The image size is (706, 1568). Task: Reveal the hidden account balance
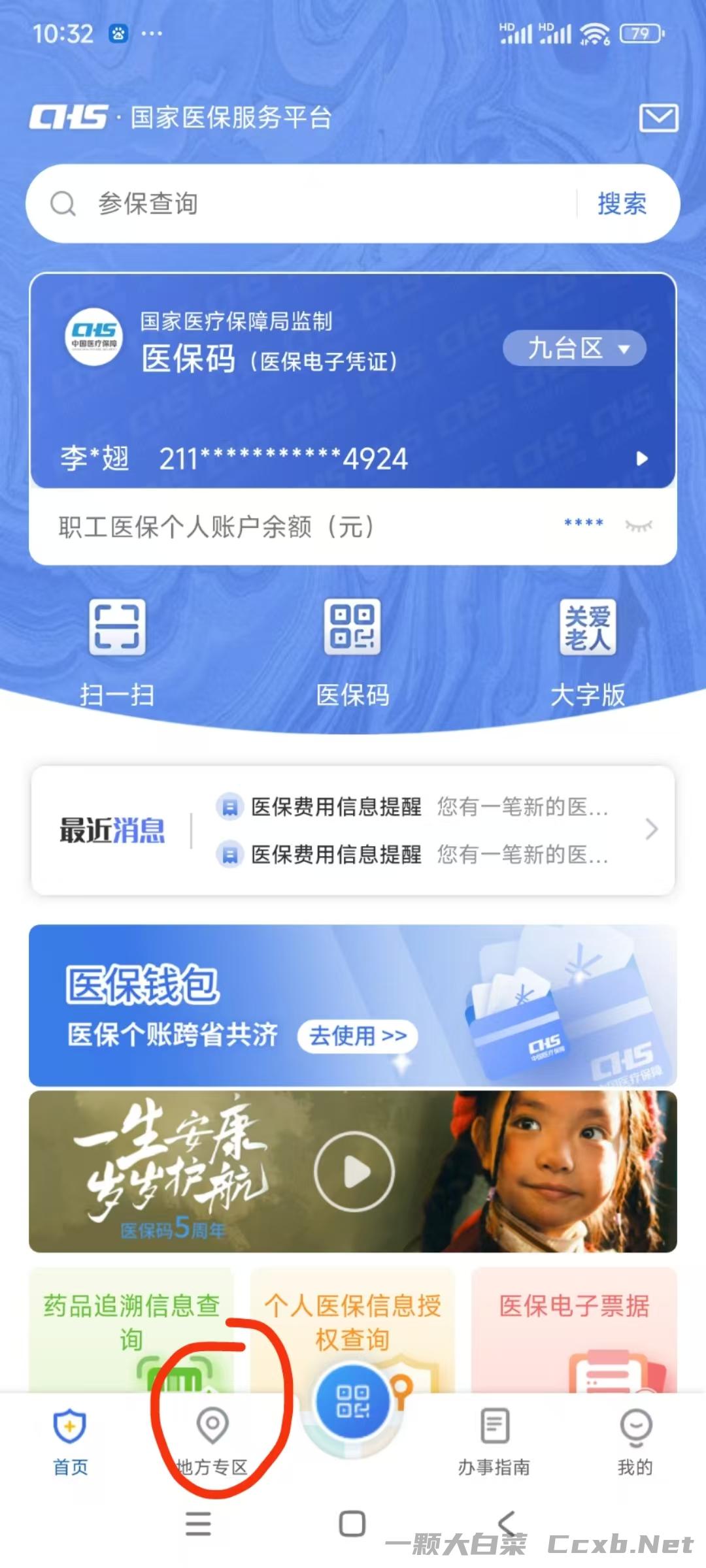[x=638, y=525]
